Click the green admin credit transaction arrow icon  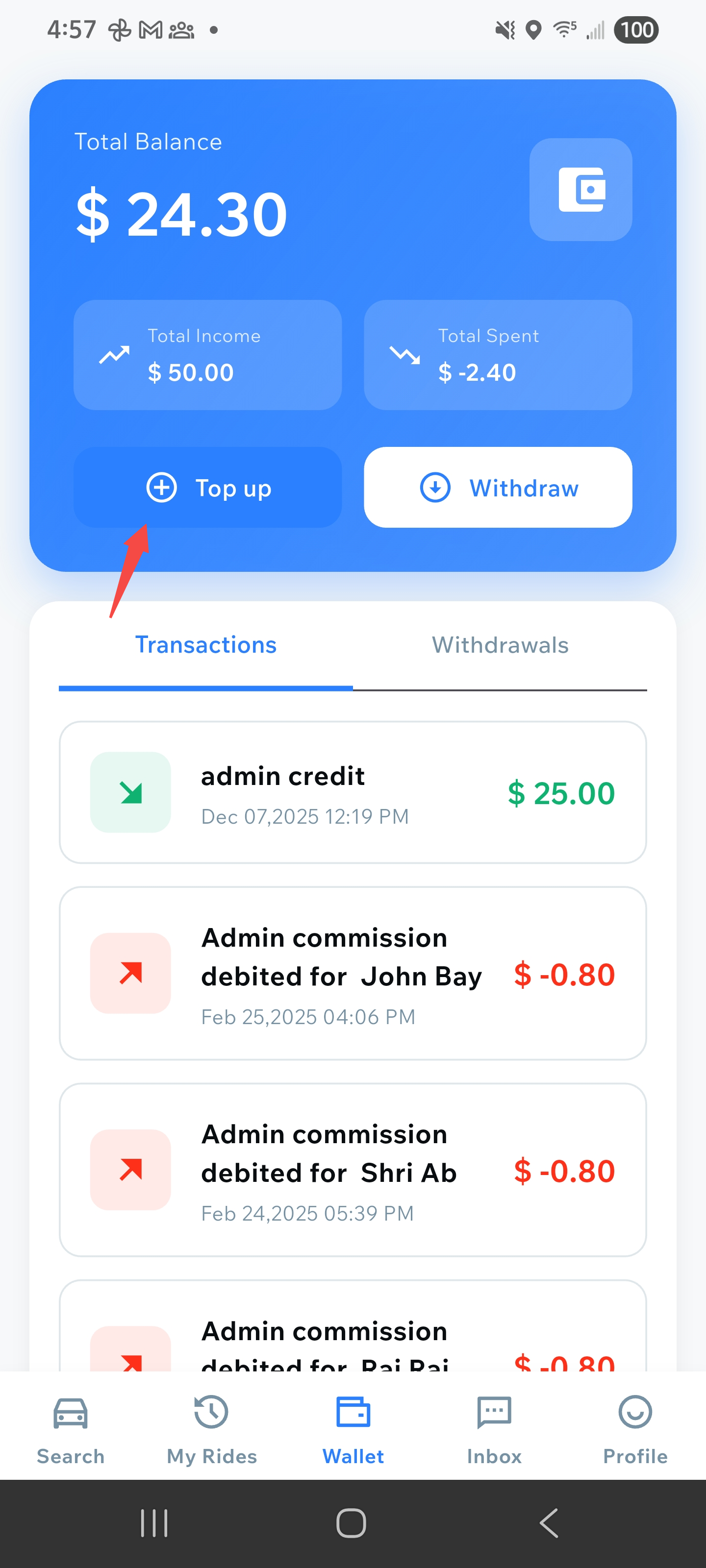(x=130, y=792)
